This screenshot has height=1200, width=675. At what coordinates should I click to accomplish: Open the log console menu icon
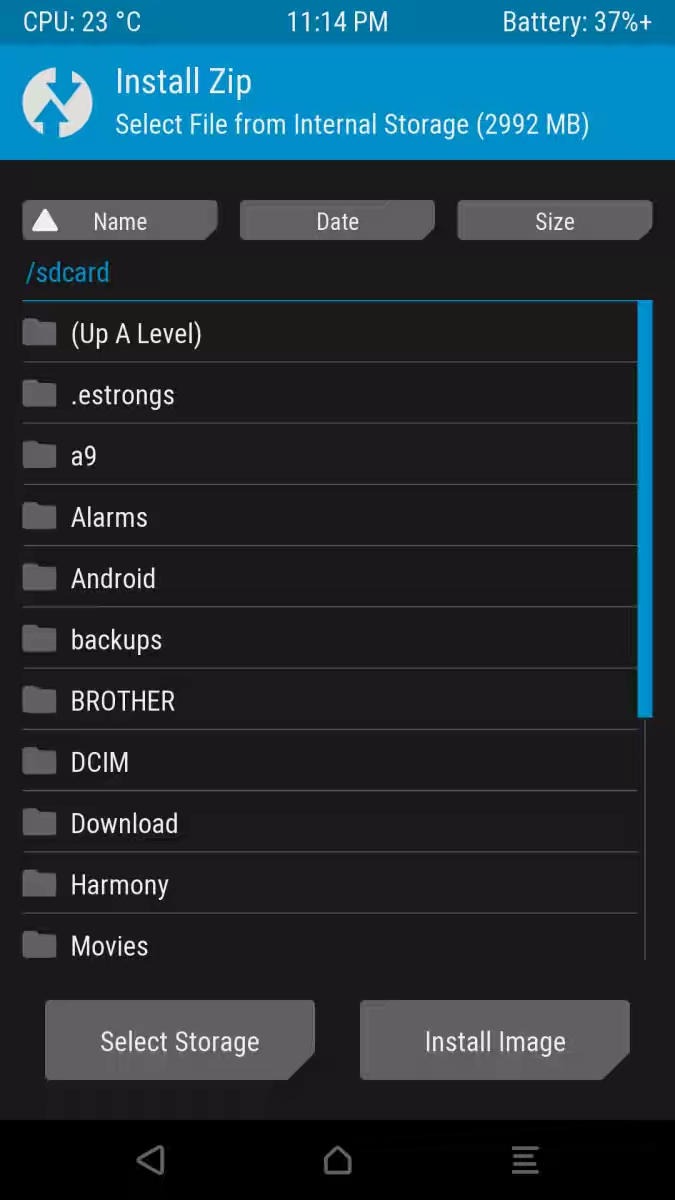[525, 1160]
